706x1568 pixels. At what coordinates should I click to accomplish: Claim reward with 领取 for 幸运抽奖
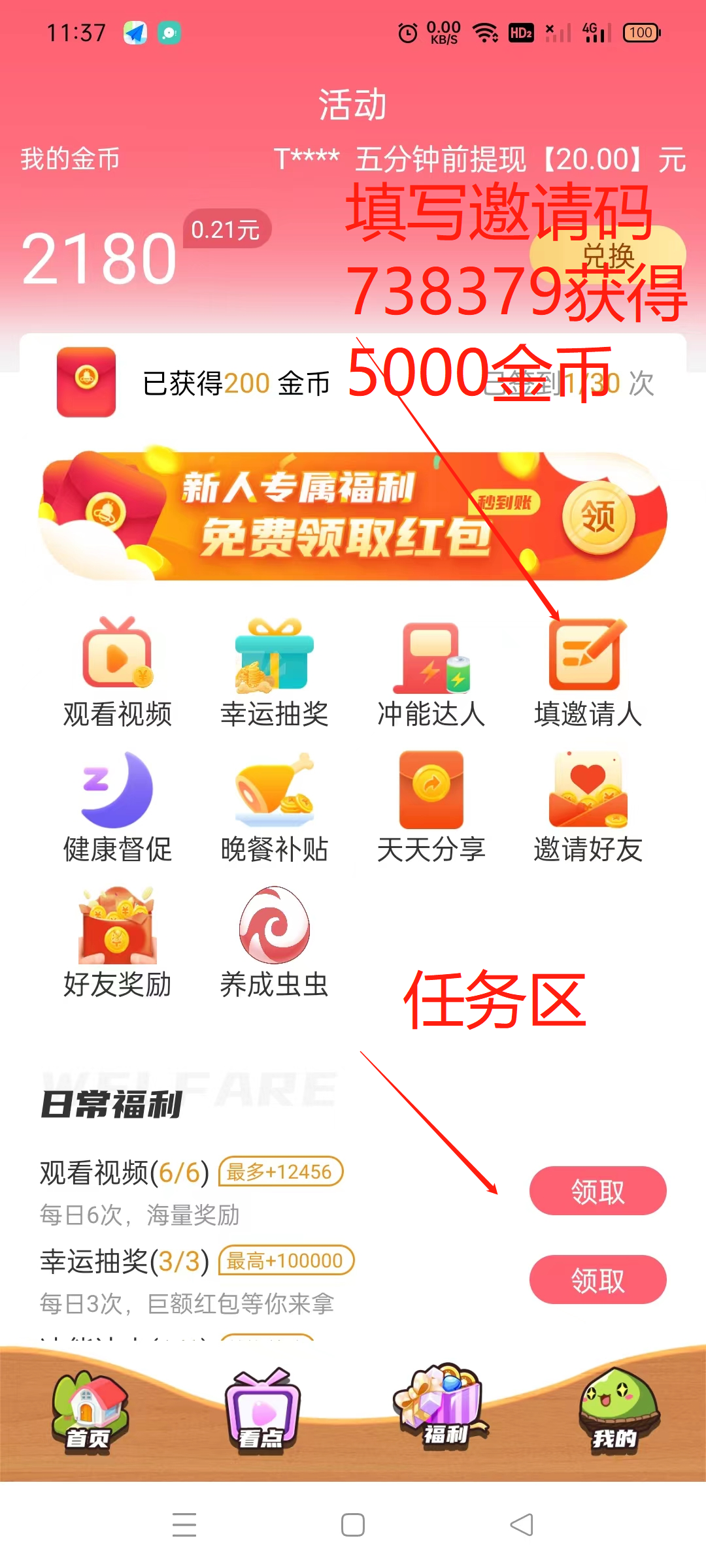tap(597, 1280)
